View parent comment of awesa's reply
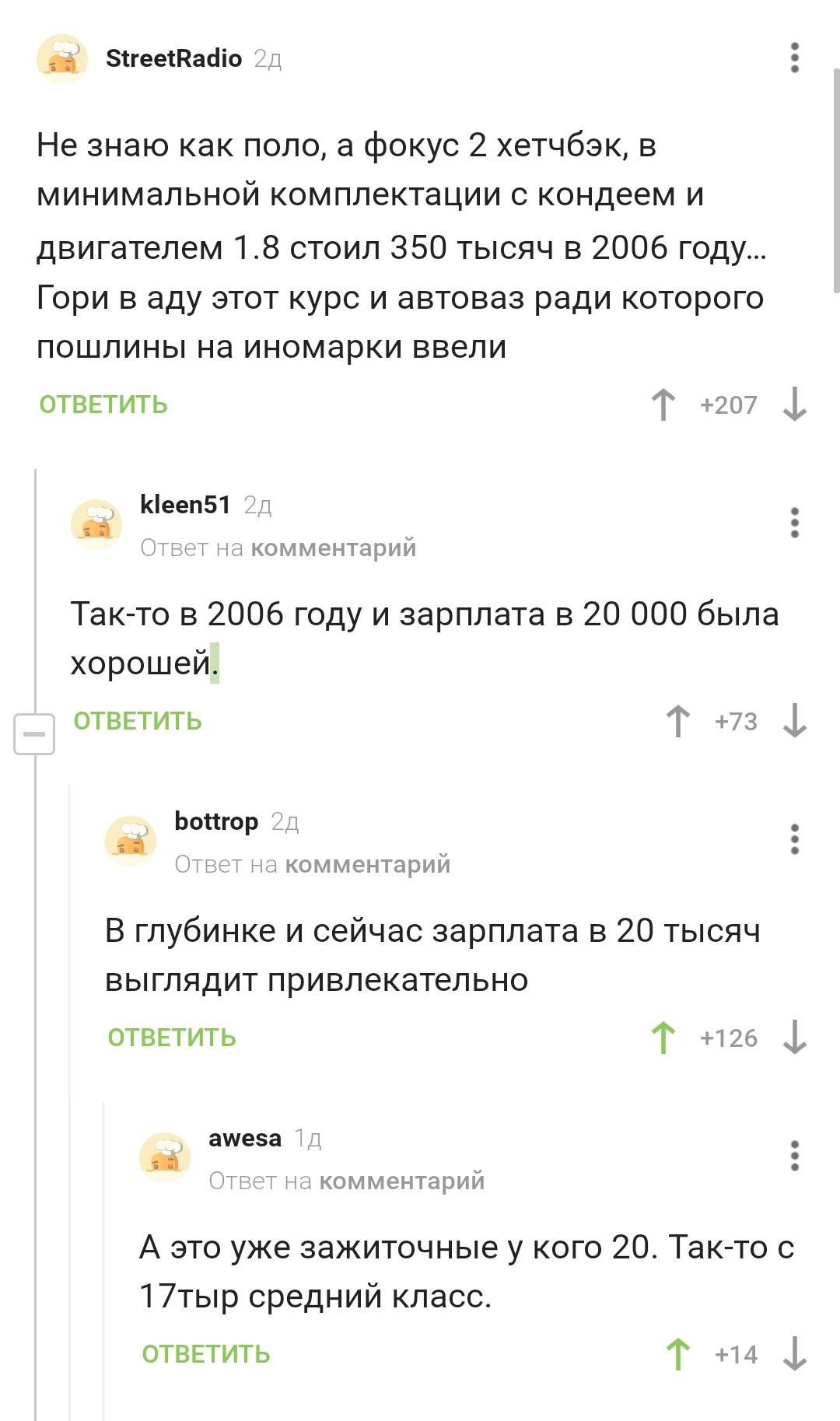 [401, 1181]
